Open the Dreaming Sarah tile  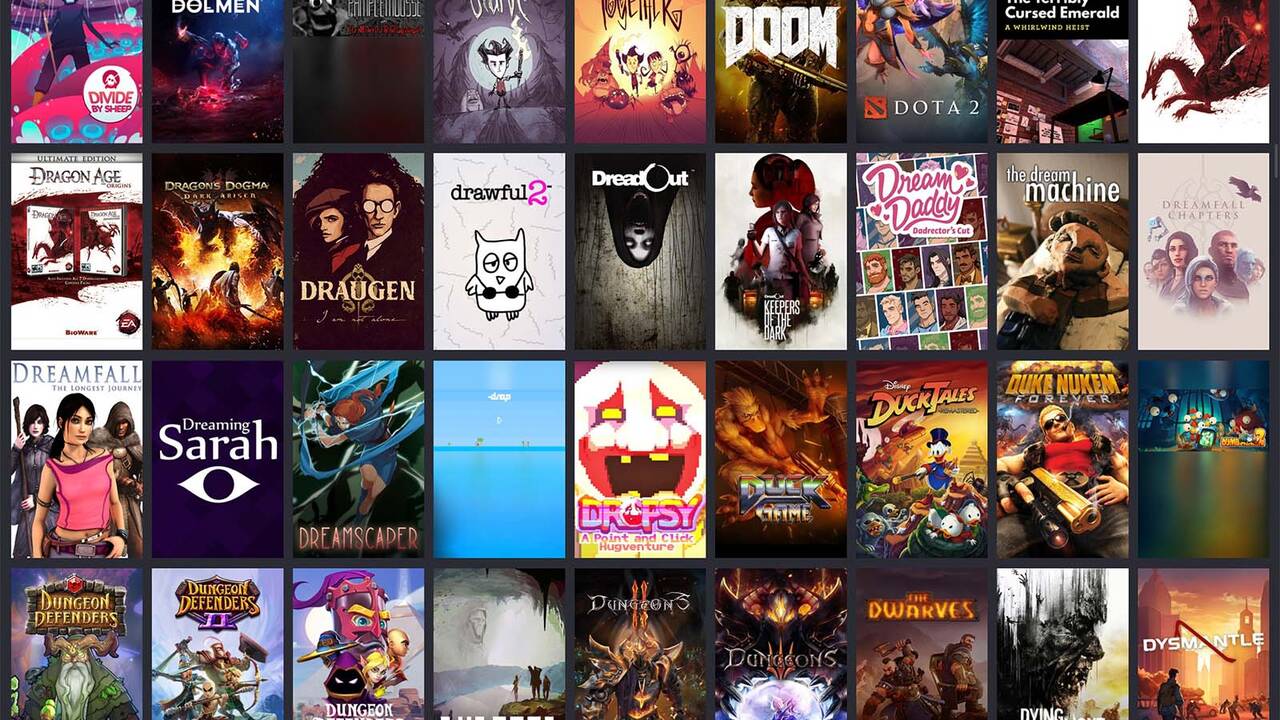[x=217, y=459]
